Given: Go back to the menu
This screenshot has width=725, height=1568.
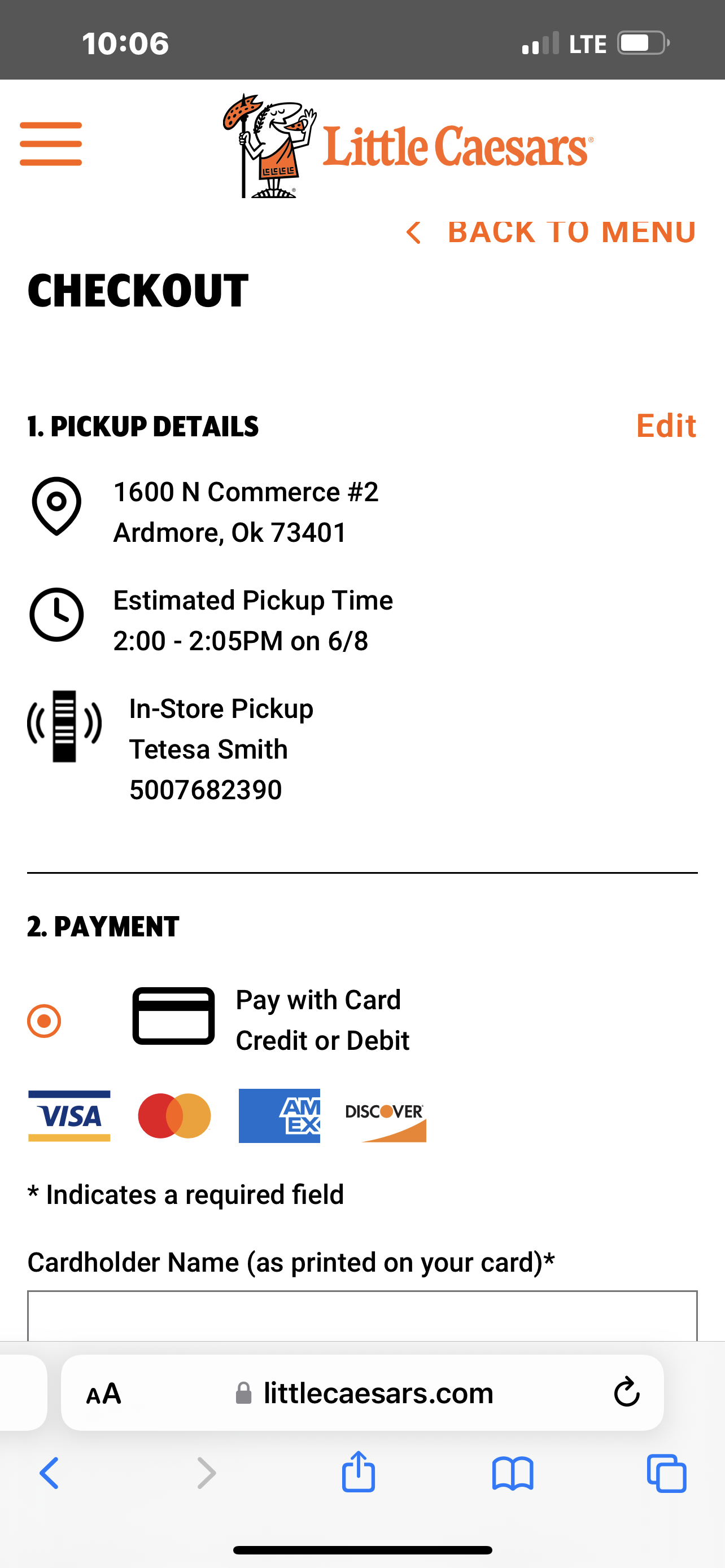Looking at the screenshot, I should [551, 232].
